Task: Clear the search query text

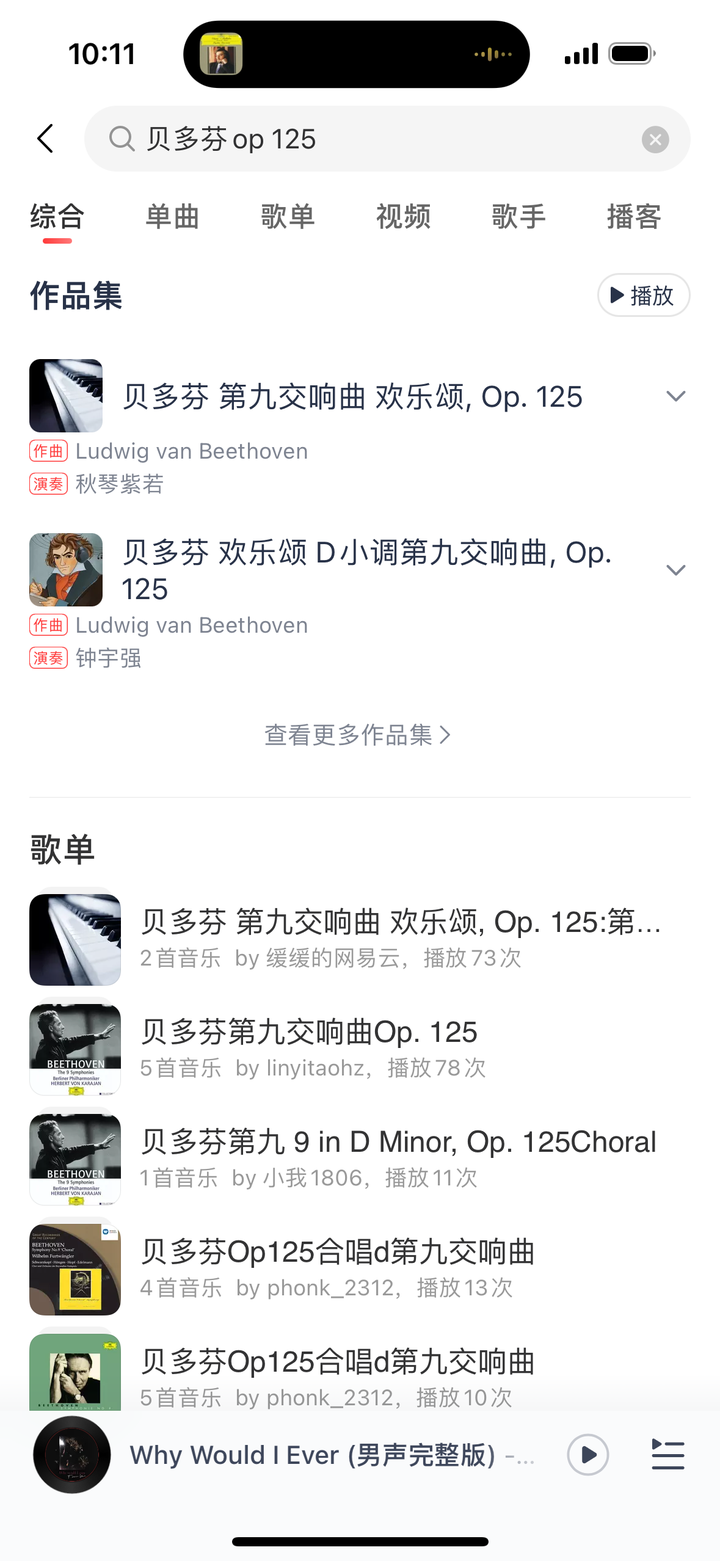Action: click(655, 140)
